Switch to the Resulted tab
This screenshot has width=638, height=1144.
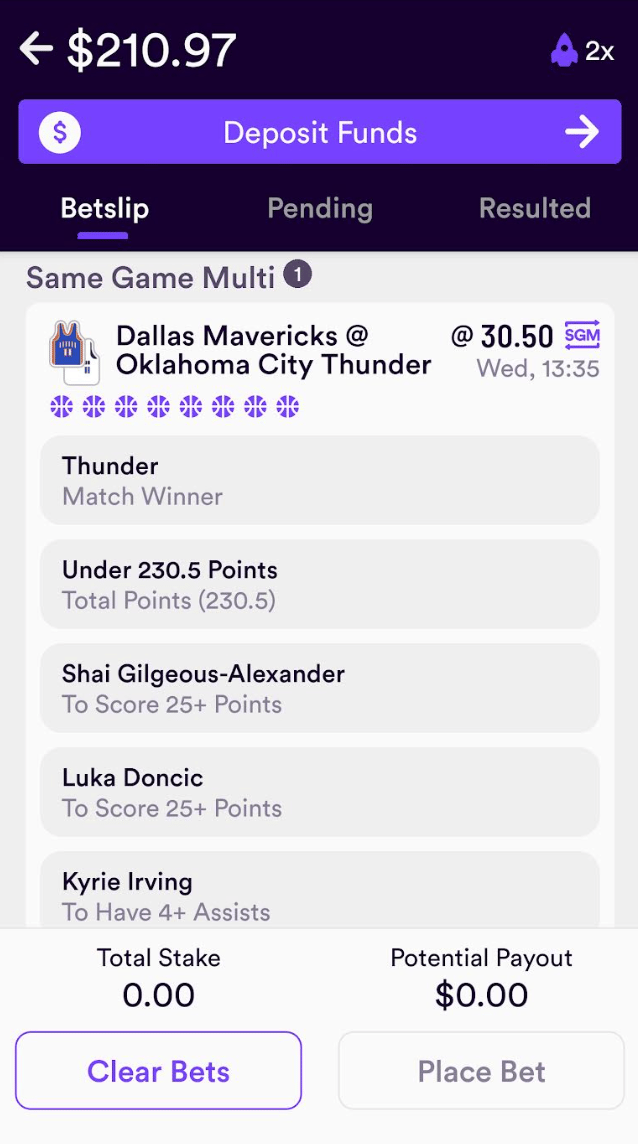click(x=534, y=209)
